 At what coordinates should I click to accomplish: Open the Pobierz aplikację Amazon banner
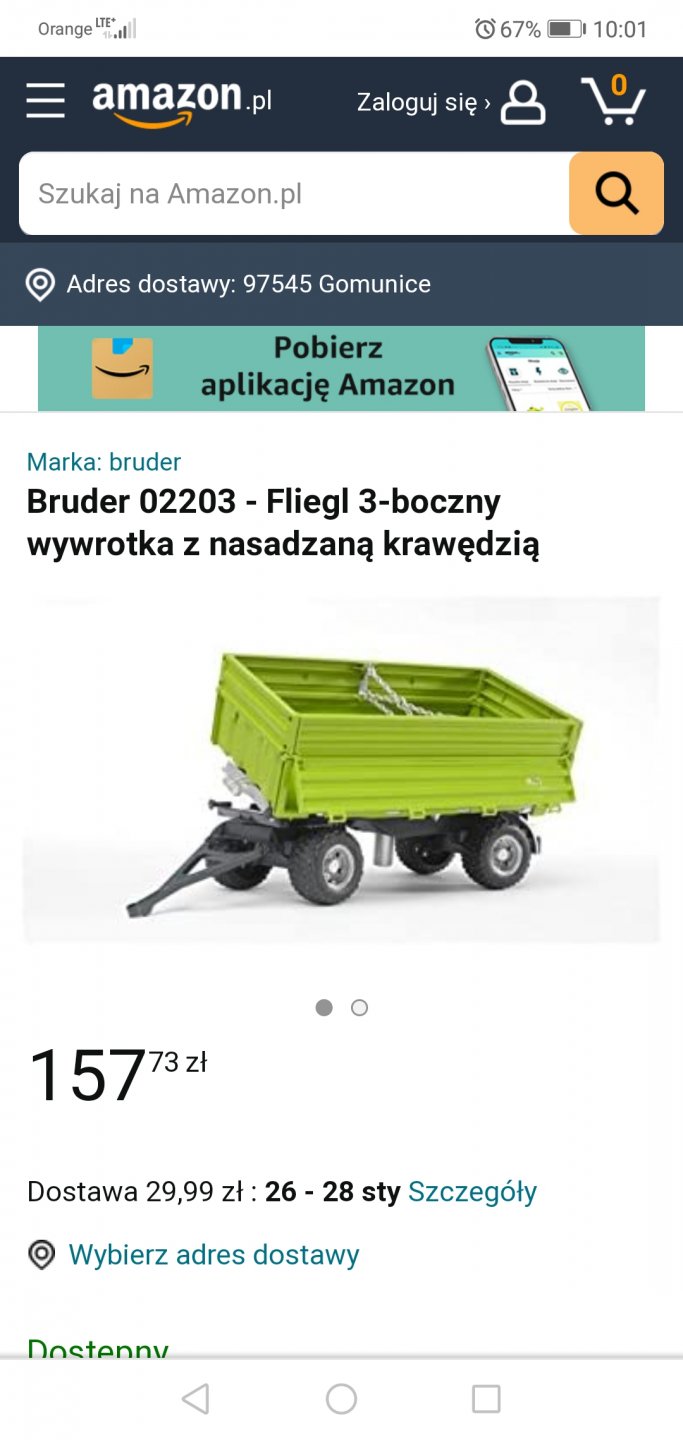pos(341,368)
